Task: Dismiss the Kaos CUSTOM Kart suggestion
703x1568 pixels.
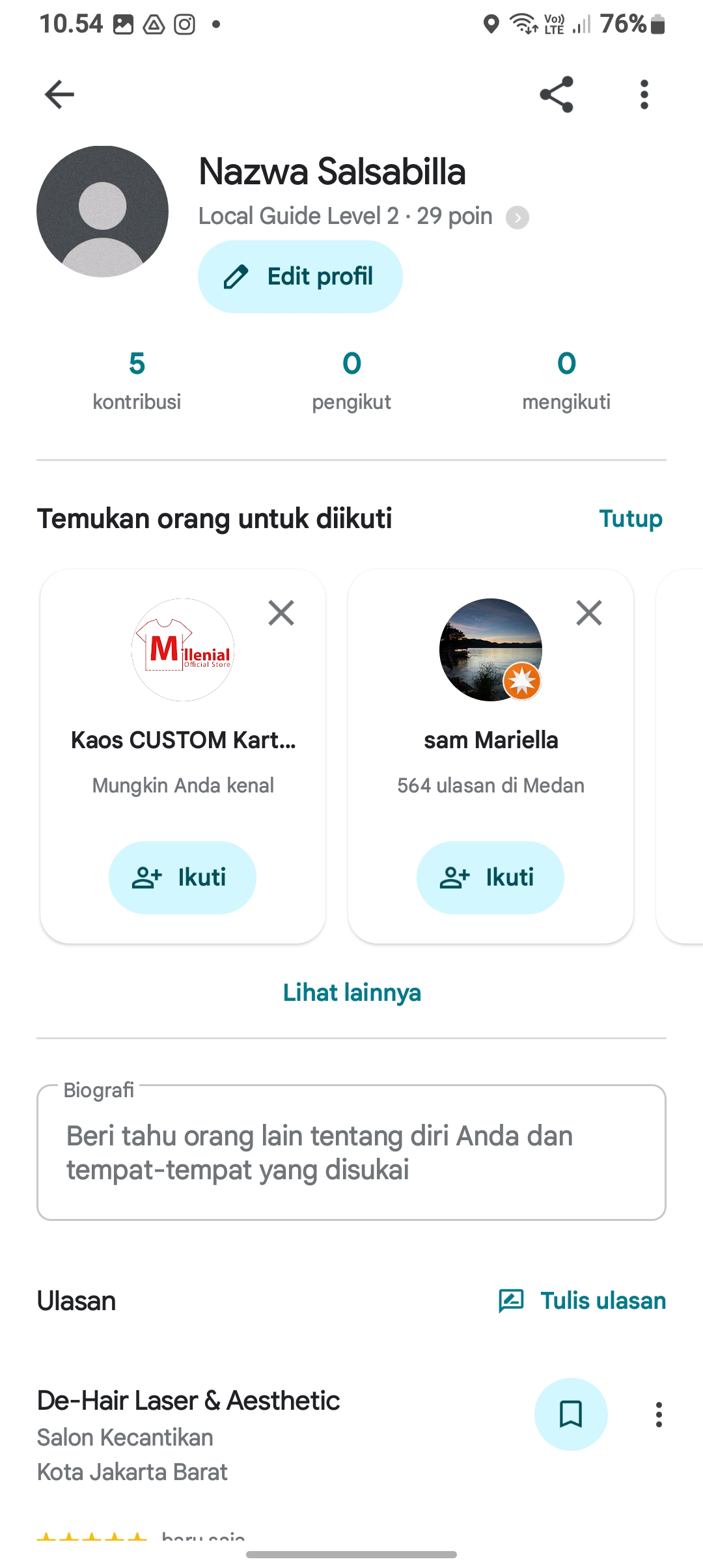Action: (x=281, y=613)
